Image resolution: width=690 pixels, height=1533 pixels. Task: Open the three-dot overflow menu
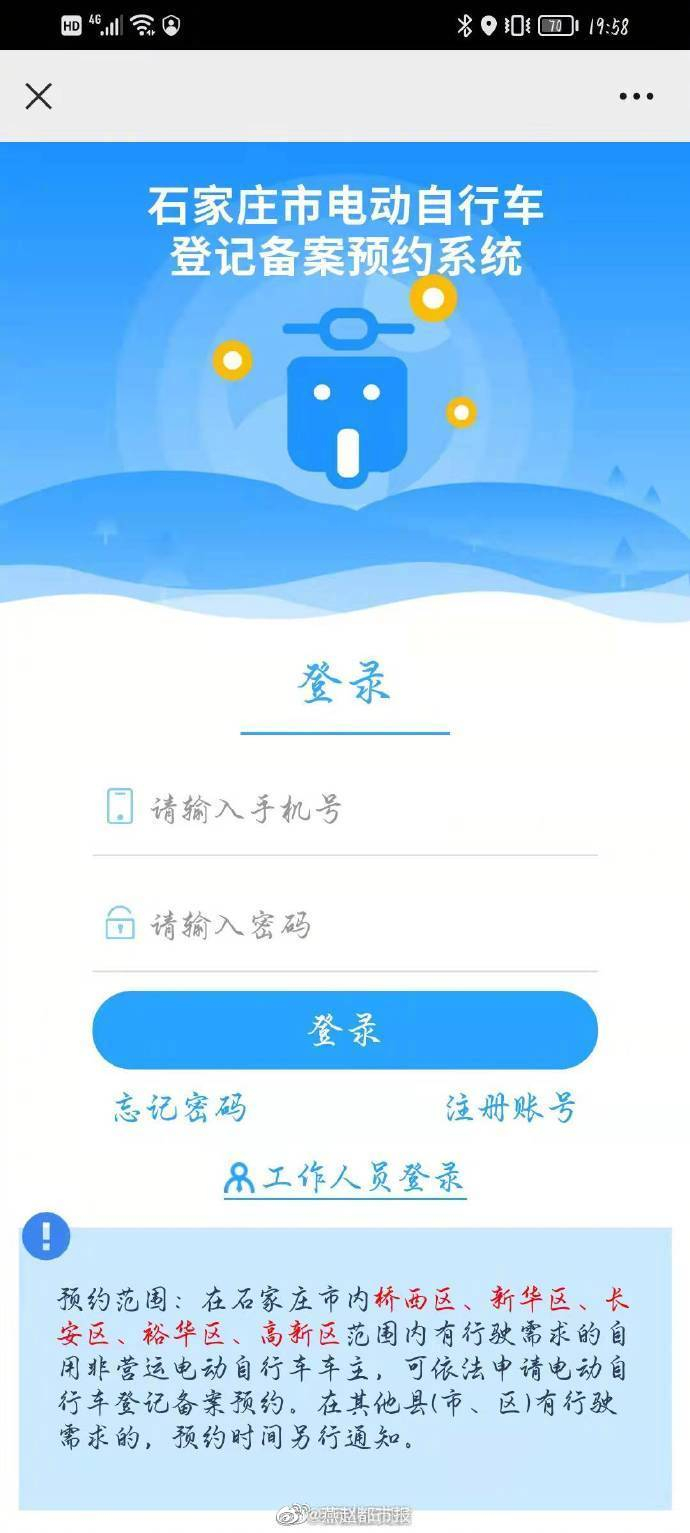pos(636,96)
